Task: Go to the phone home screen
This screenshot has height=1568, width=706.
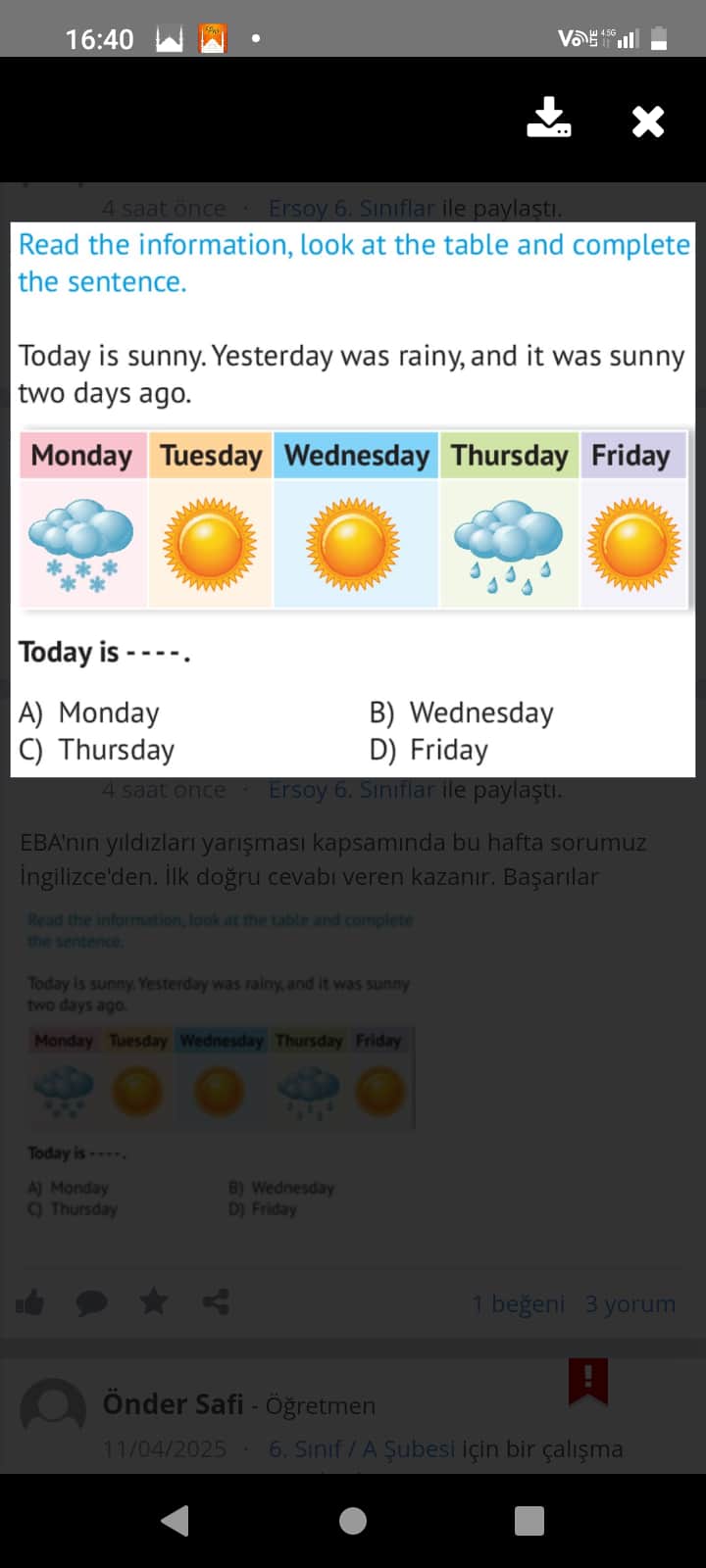Action: coord(353,1520)
